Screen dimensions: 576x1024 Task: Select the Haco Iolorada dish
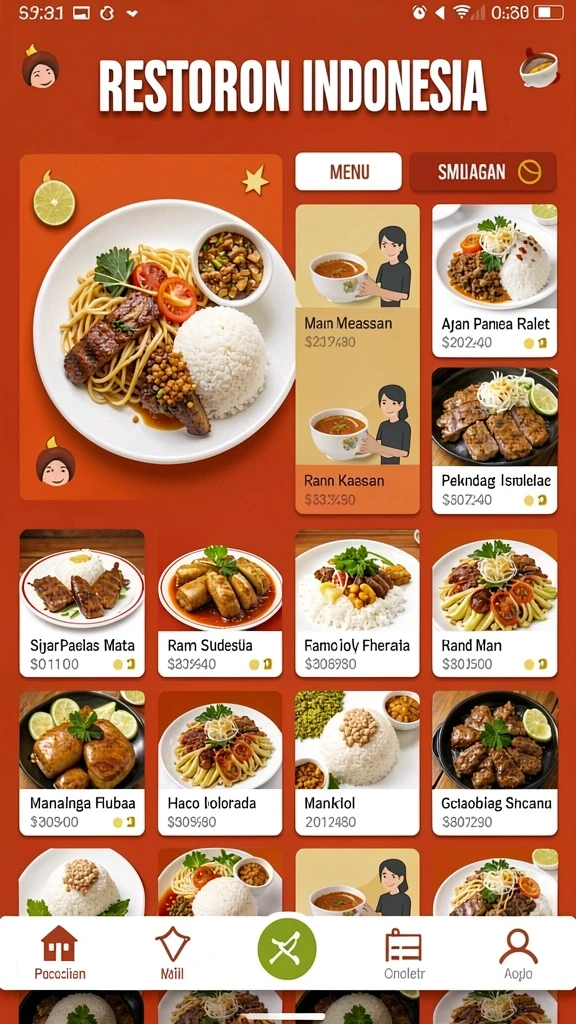coord(220,763)
